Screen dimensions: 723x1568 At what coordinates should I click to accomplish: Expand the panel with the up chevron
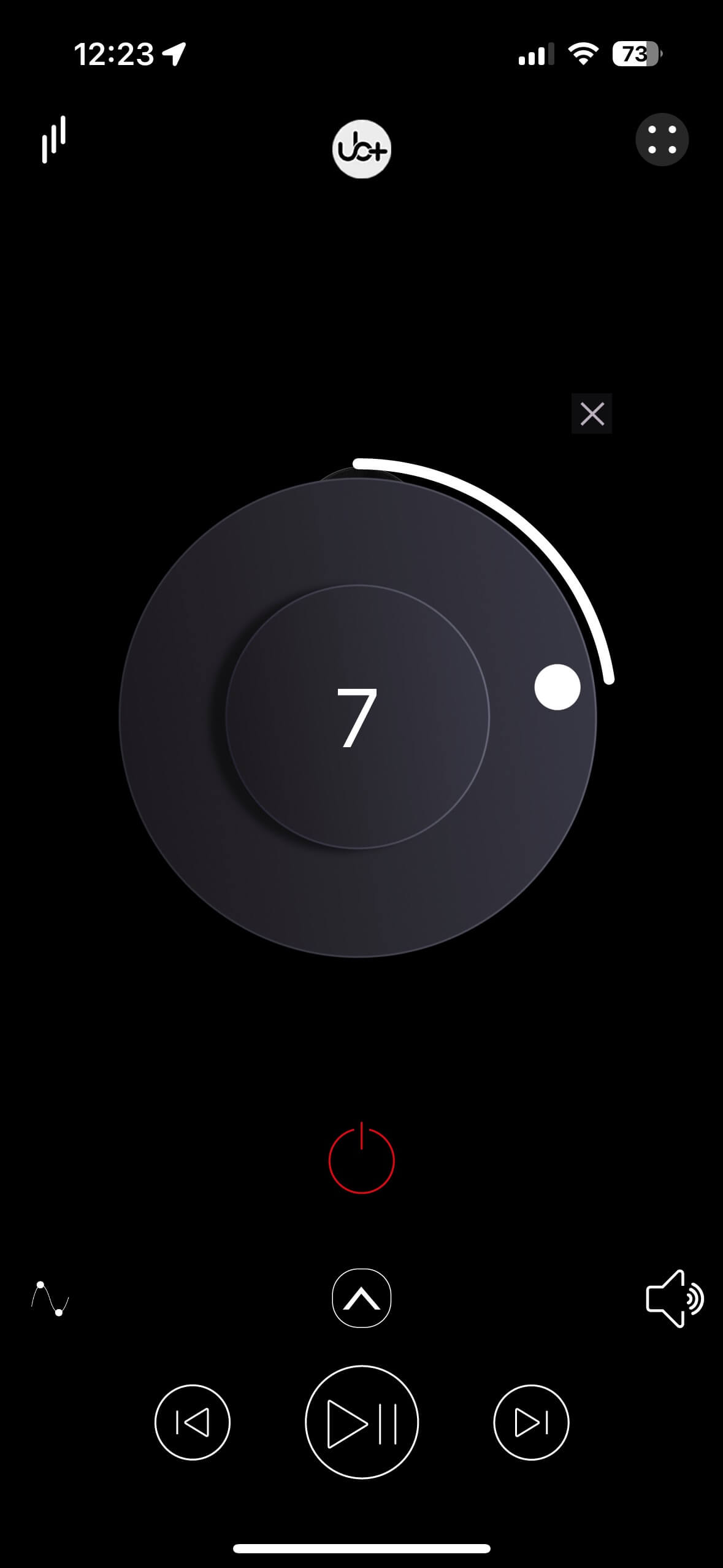pyautogui.click(x=361, y=1298)
